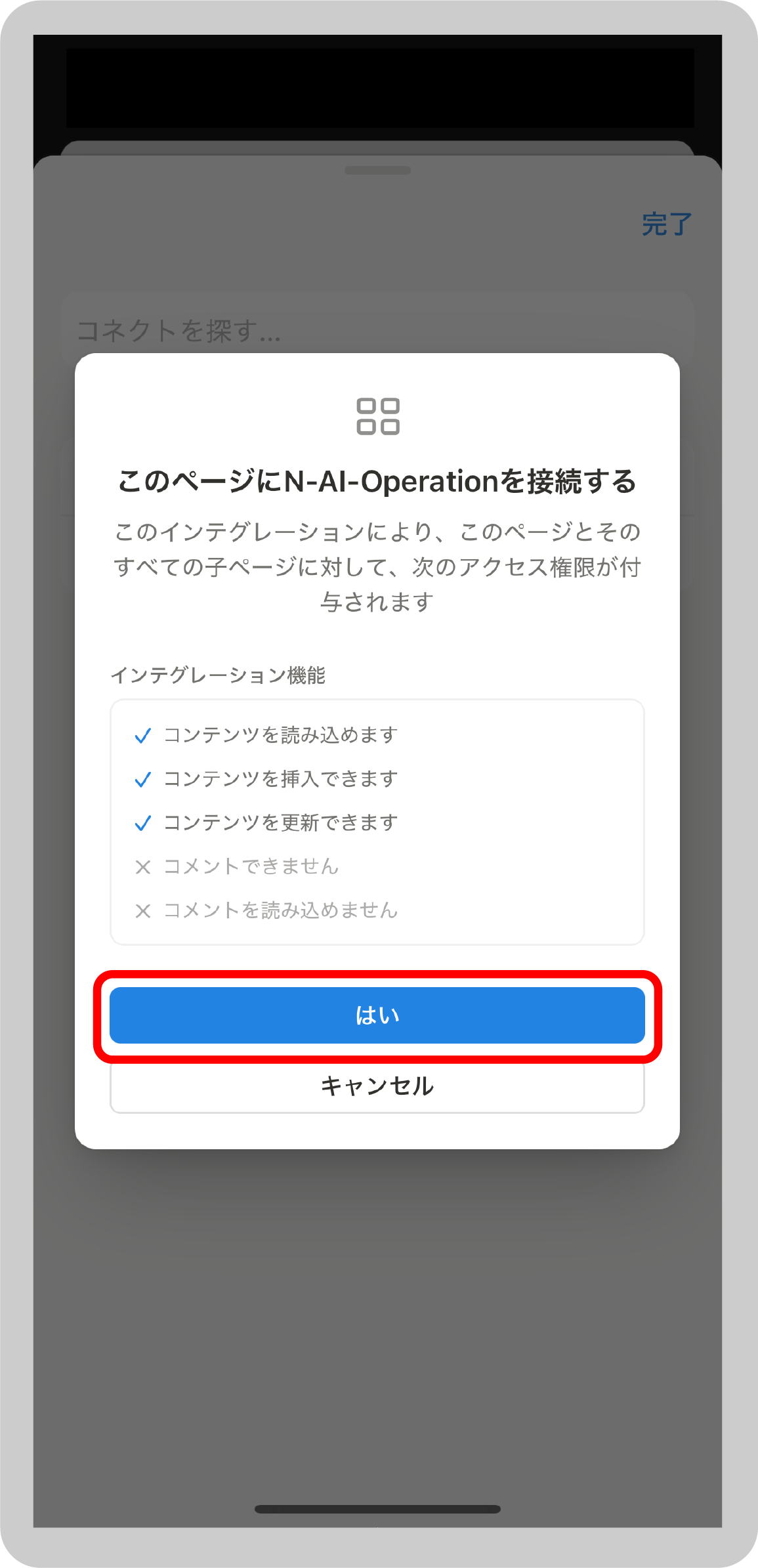Tap キャンセル to dismiss the dialog
Viewport: 758px width, 1568px height.
point(377,1086)
